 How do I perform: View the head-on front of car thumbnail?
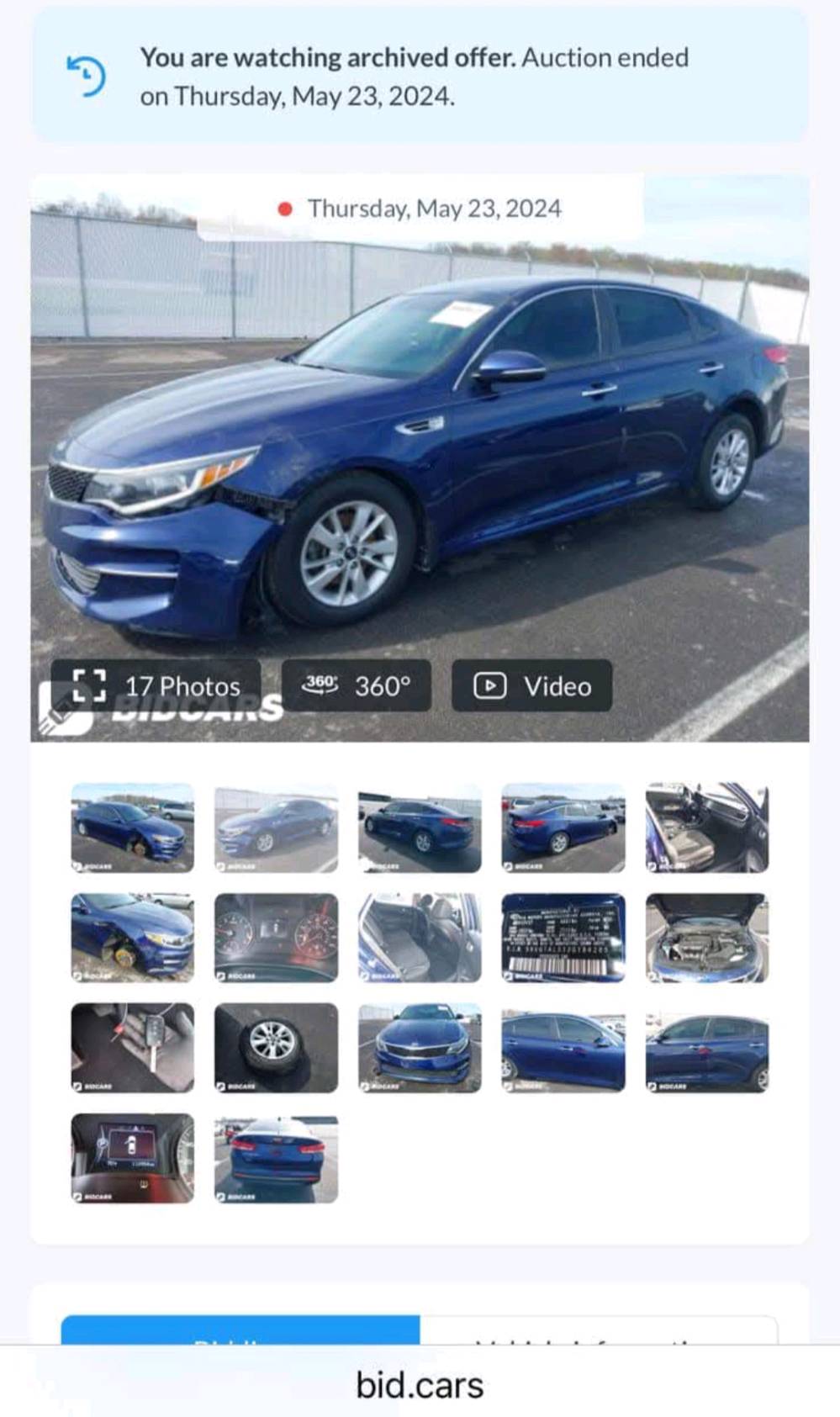(420, 1048)
